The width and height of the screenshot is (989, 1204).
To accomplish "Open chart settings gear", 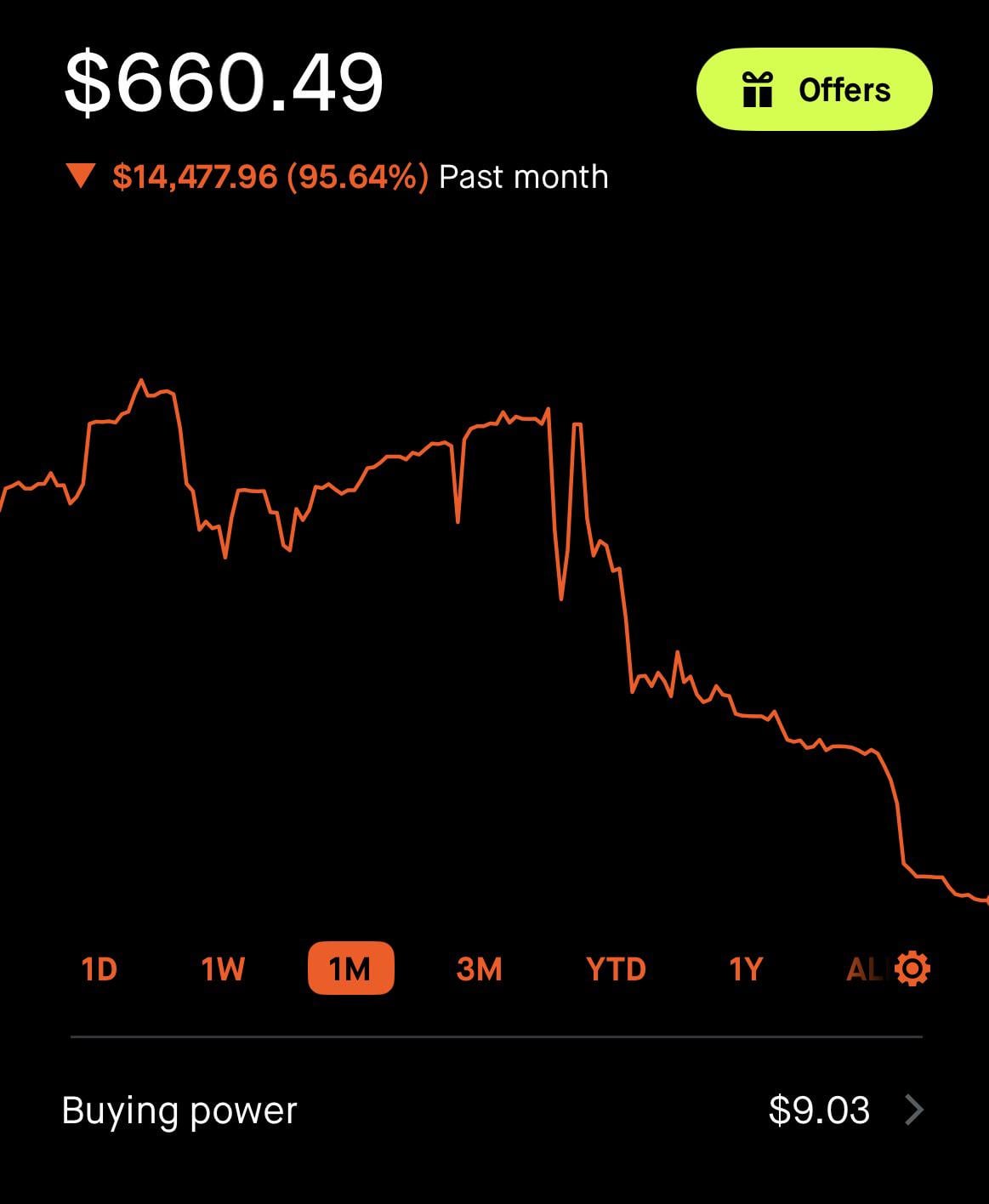I will click(x=913, y=969).
